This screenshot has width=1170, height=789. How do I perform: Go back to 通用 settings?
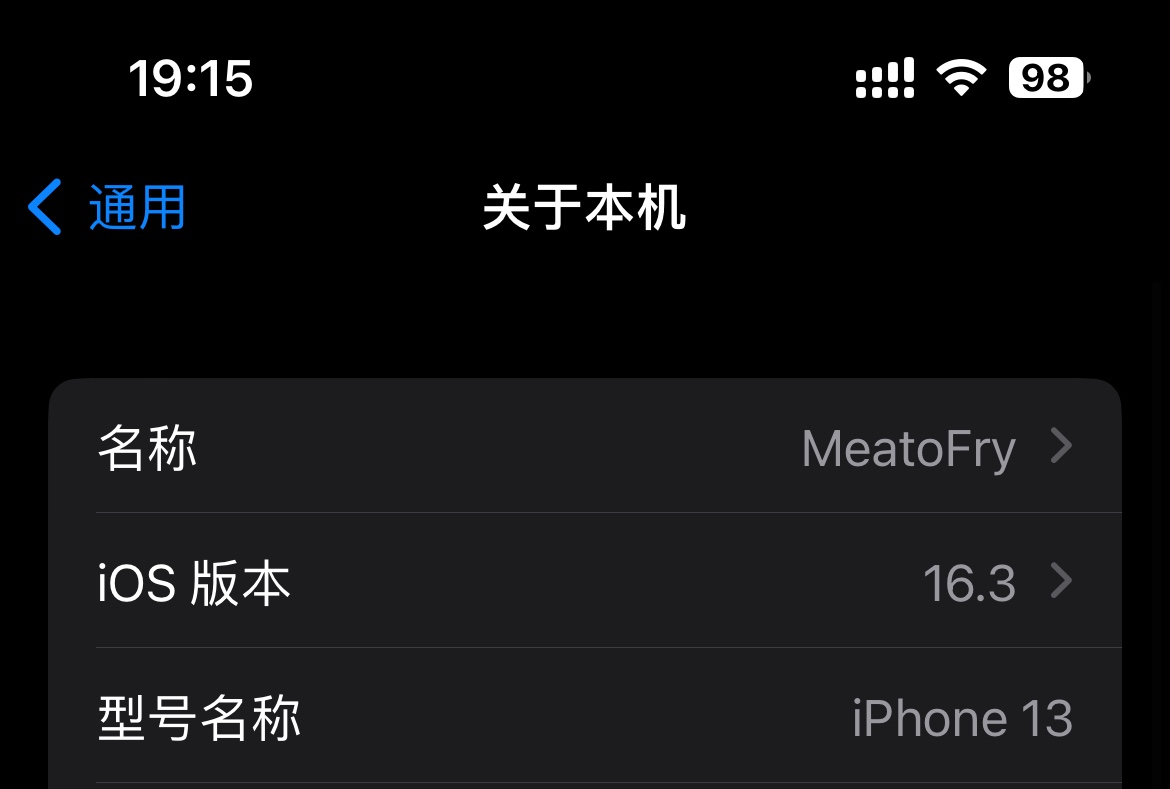coord(108,208)
